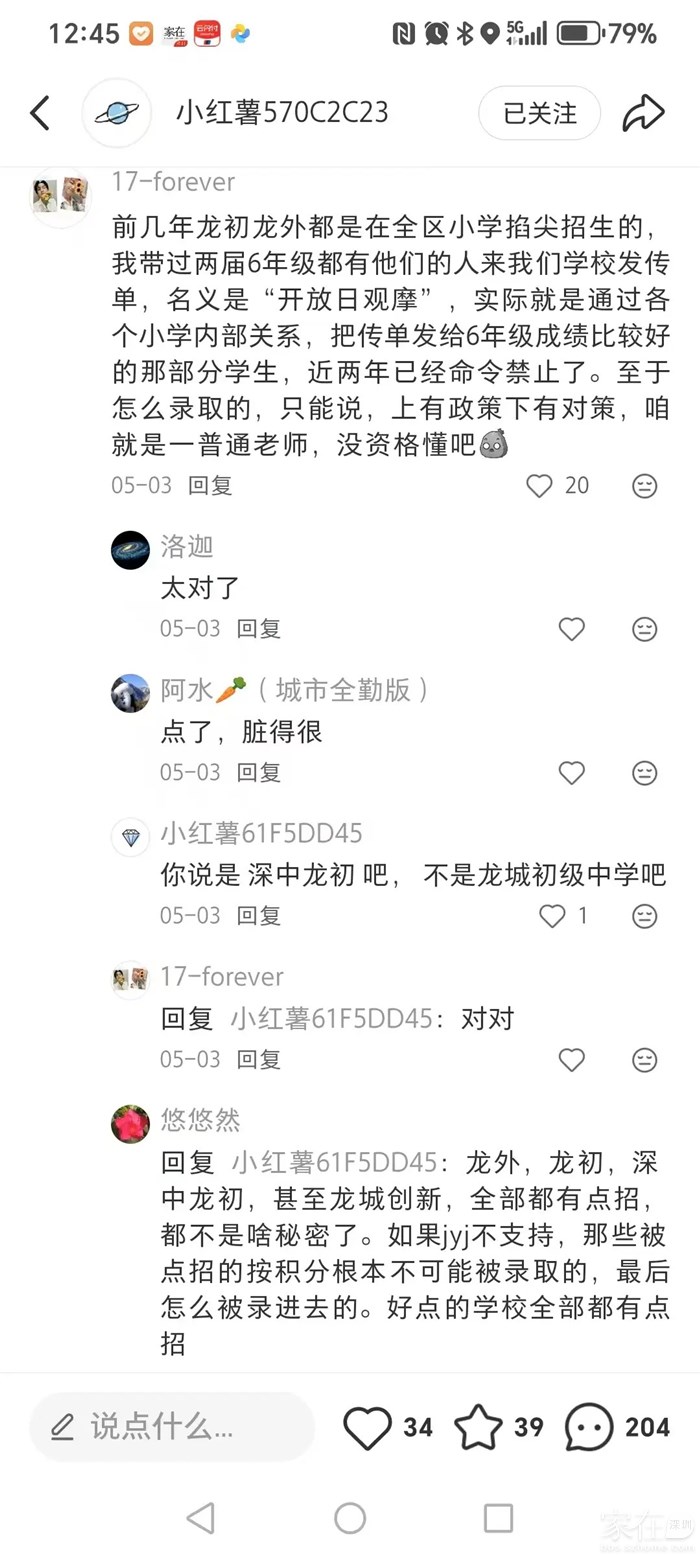Save the post with the star icon
The height and width of the screenshot is (1555, 700).
pos(478,1428)
